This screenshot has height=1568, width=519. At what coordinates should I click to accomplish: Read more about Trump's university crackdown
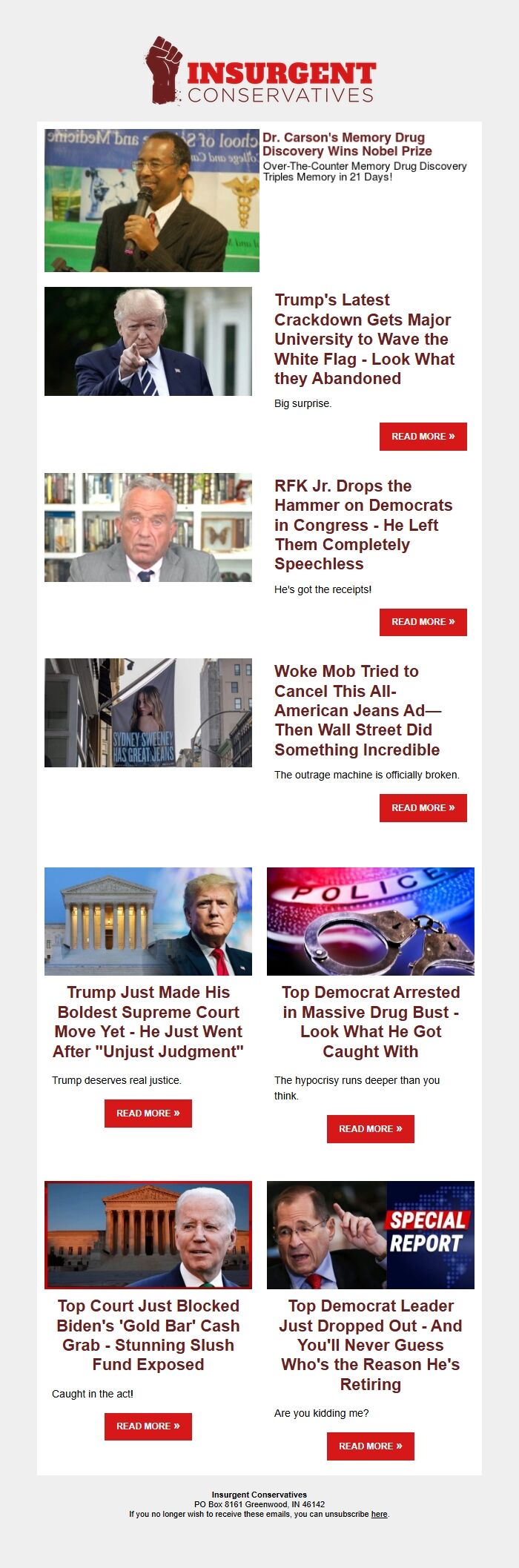click(x=423, y=437)
